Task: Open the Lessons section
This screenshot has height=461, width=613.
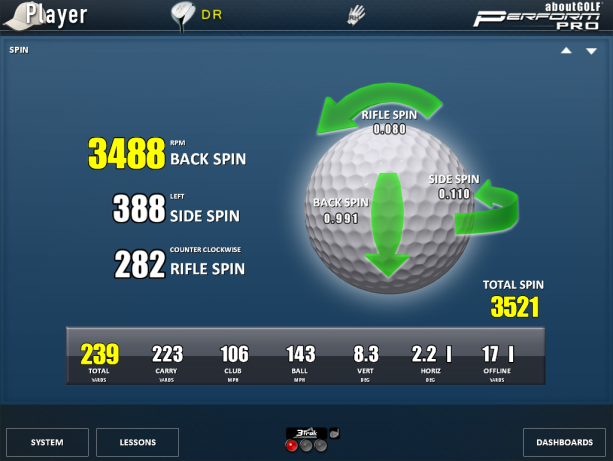Action: pos(137,442)
